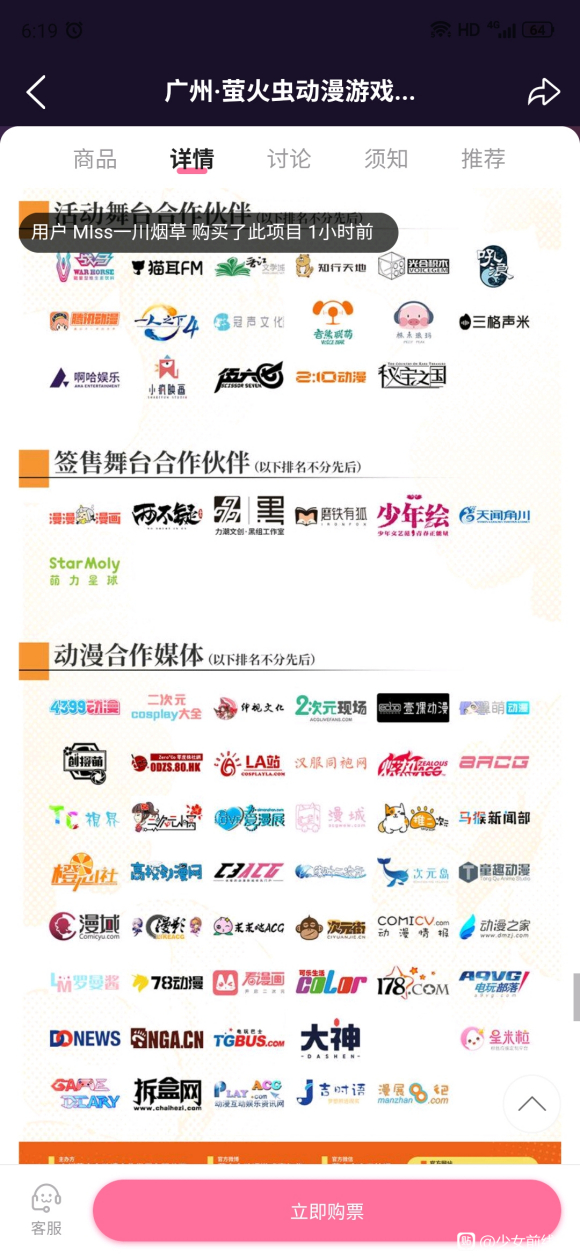Screen dimensions: 580x1257
Task: Tap 立即购票 to buy tickets
Action: click(x=327, y=1211)
